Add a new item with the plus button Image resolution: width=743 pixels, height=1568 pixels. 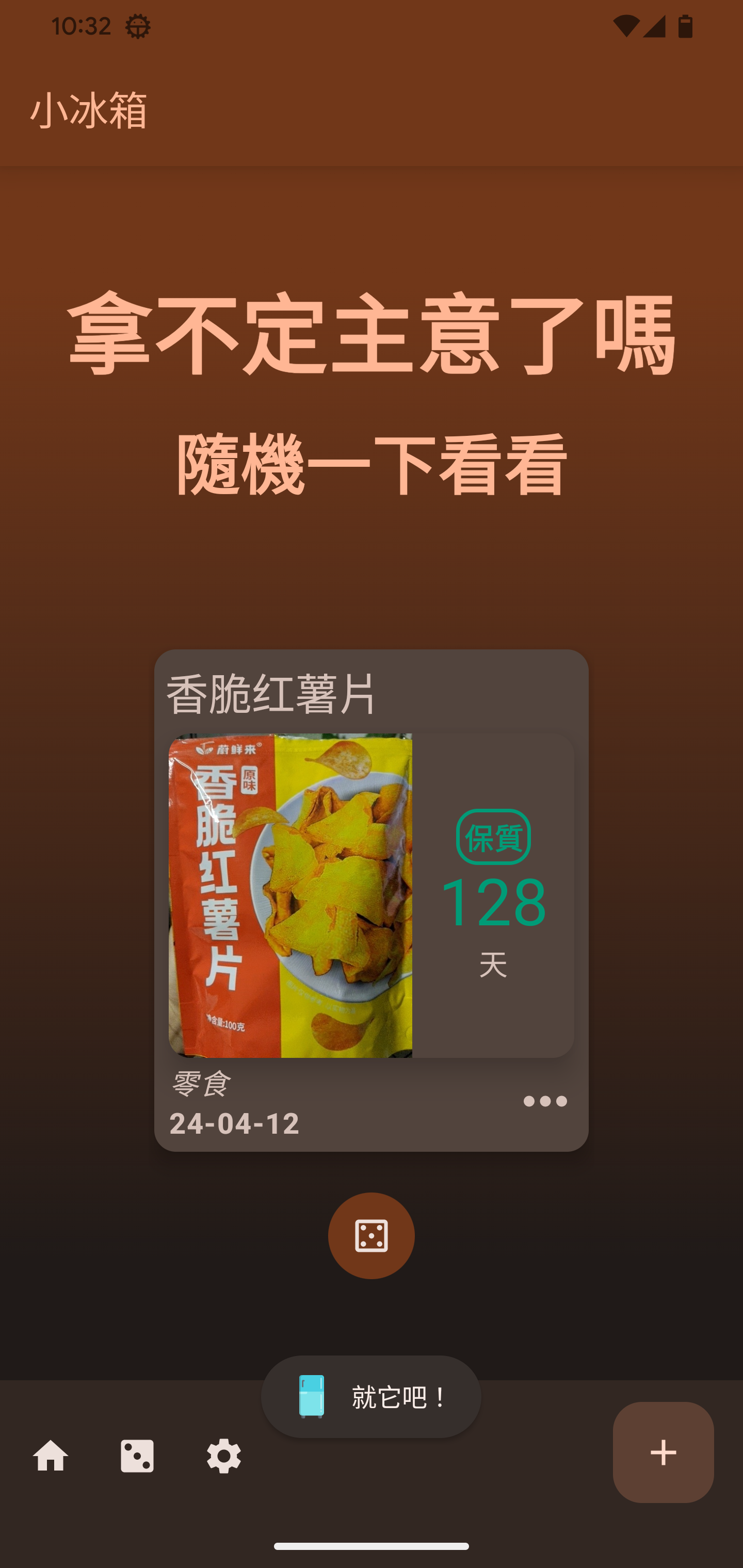click(x=663, y=1452)
